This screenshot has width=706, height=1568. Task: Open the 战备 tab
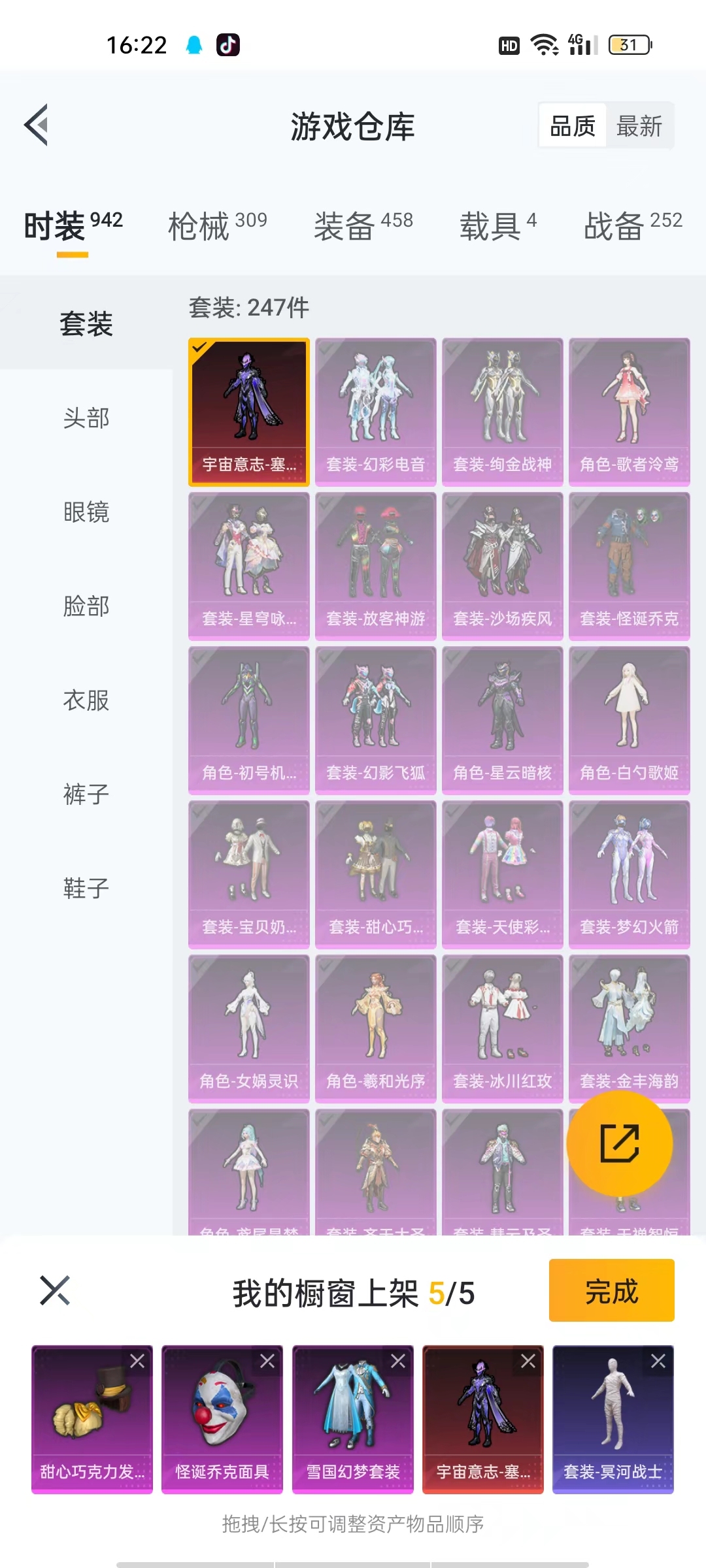click(x=632, y=226)
